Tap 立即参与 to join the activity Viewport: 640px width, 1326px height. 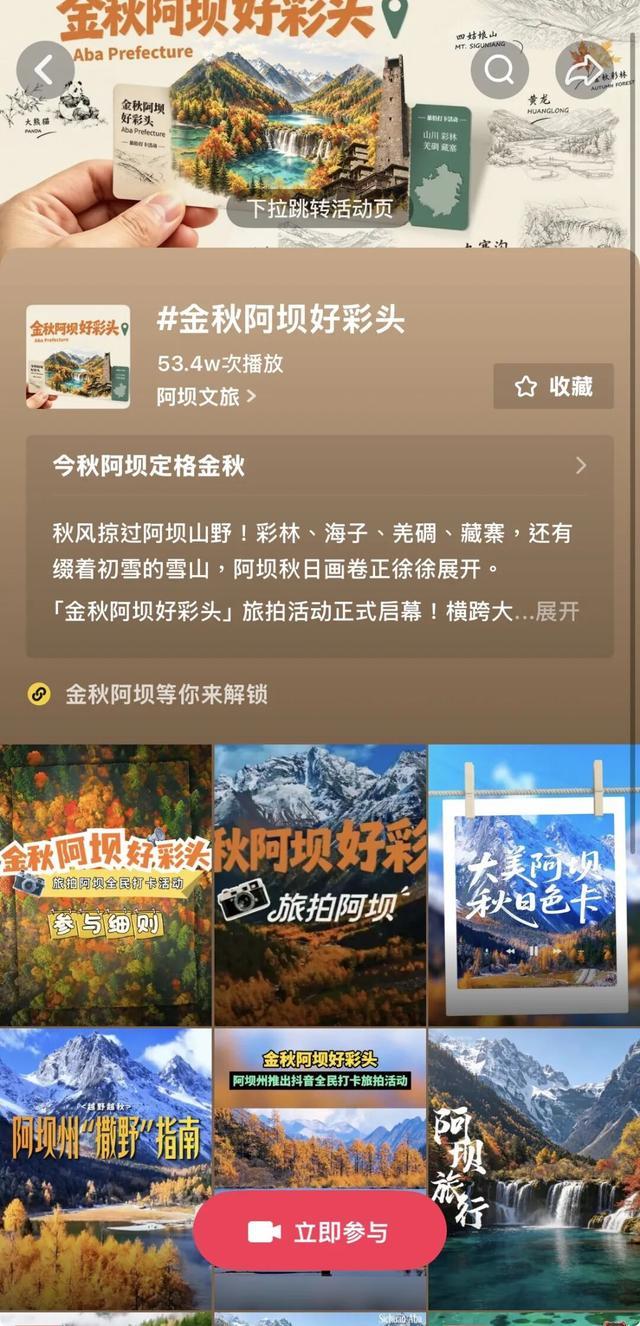tap(320, 1230)
